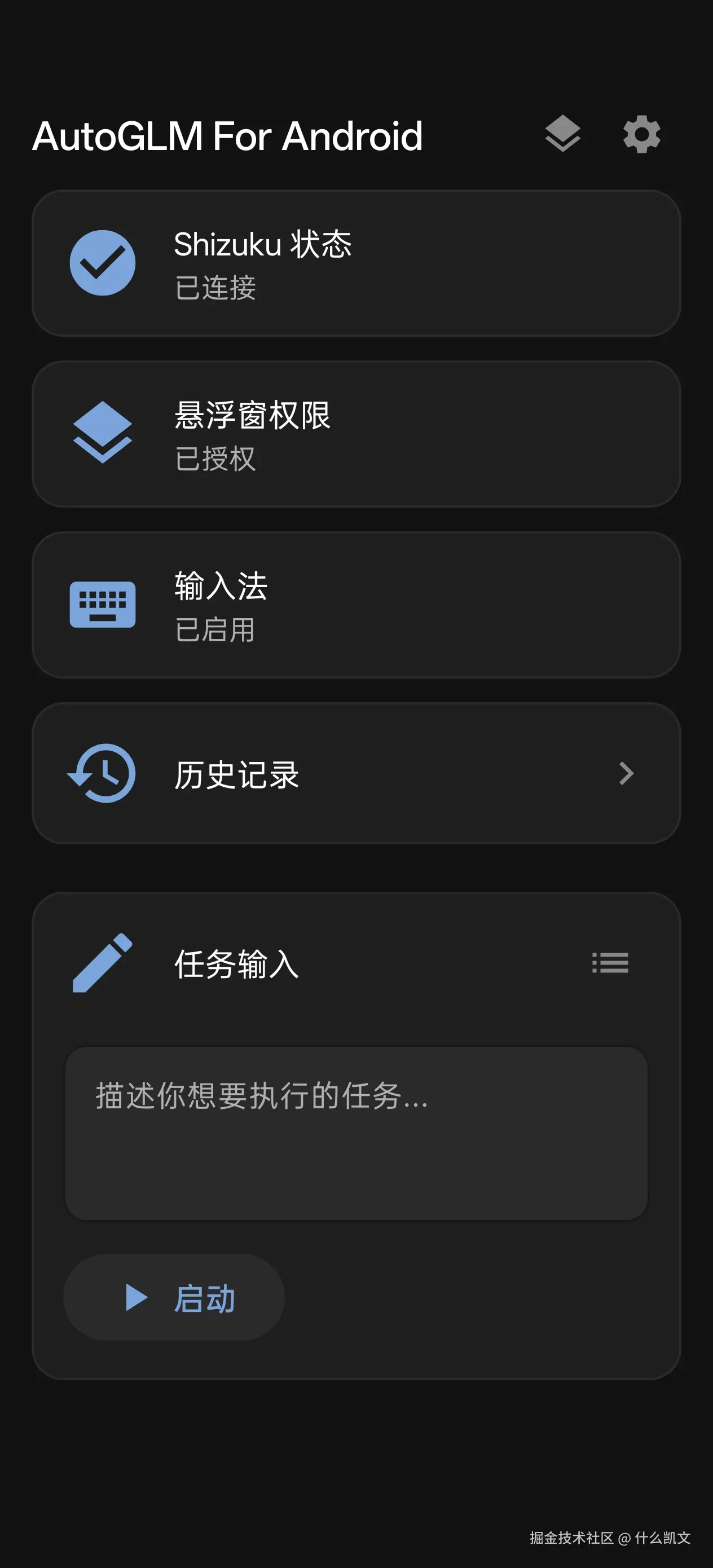Open the 输入法 card

tap(356, 605)
